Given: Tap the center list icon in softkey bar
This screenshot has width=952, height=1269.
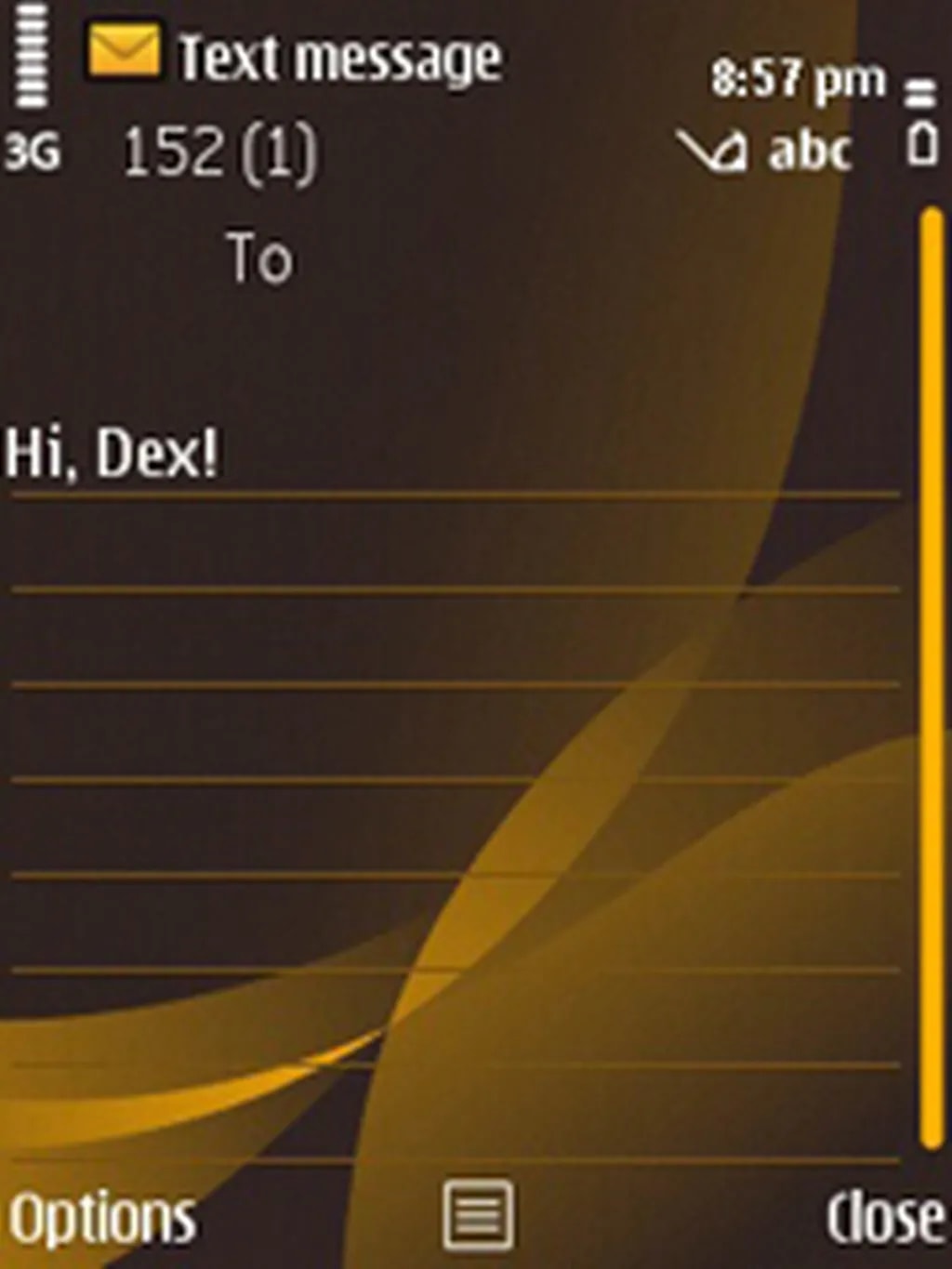Looking at the screenshot, I should coord(477,1215).
